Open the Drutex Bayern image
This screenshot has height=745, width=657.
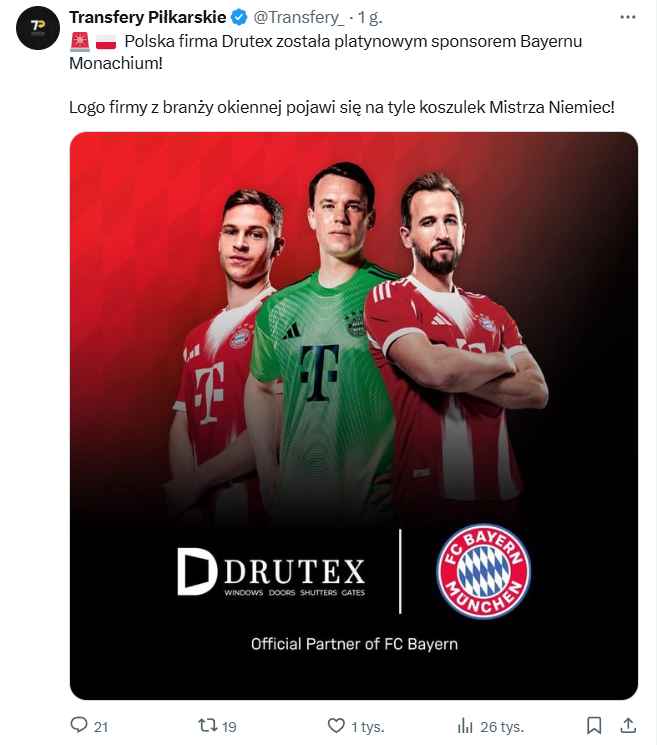pos(353,415)
